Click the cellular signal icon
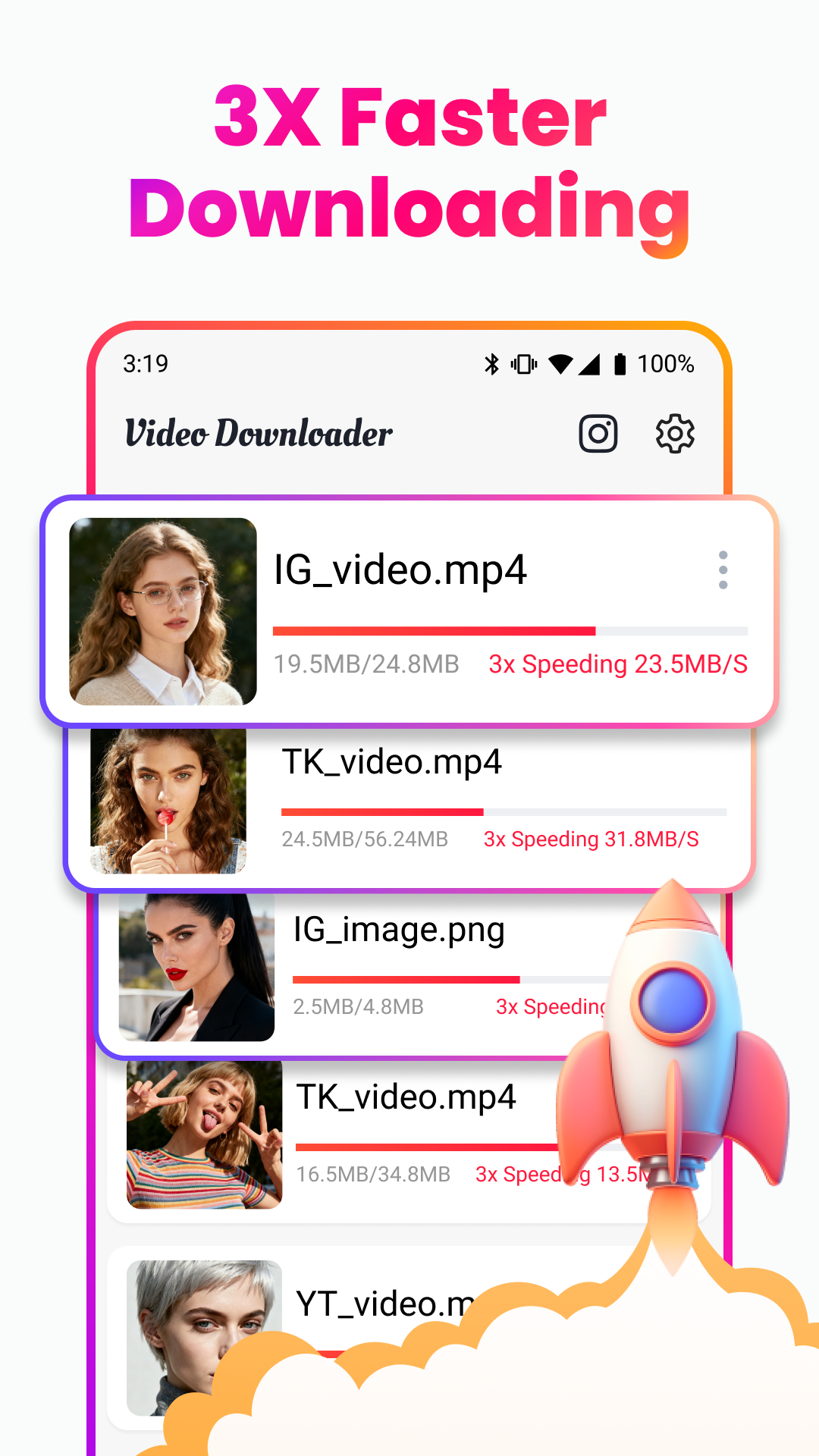 (x=591, y=364)
